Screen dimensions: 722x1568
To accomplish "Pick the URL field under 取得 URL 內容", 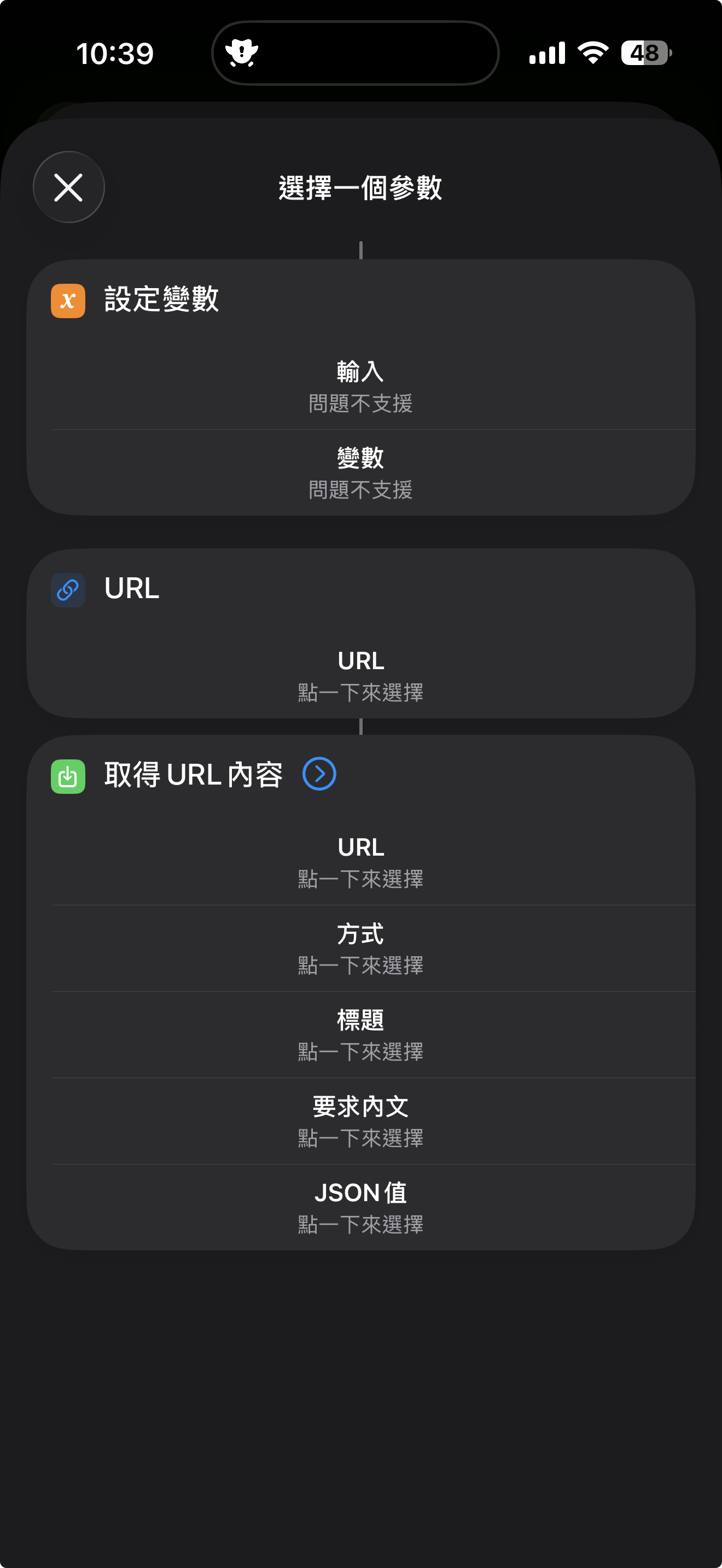I will click(360, 862).
